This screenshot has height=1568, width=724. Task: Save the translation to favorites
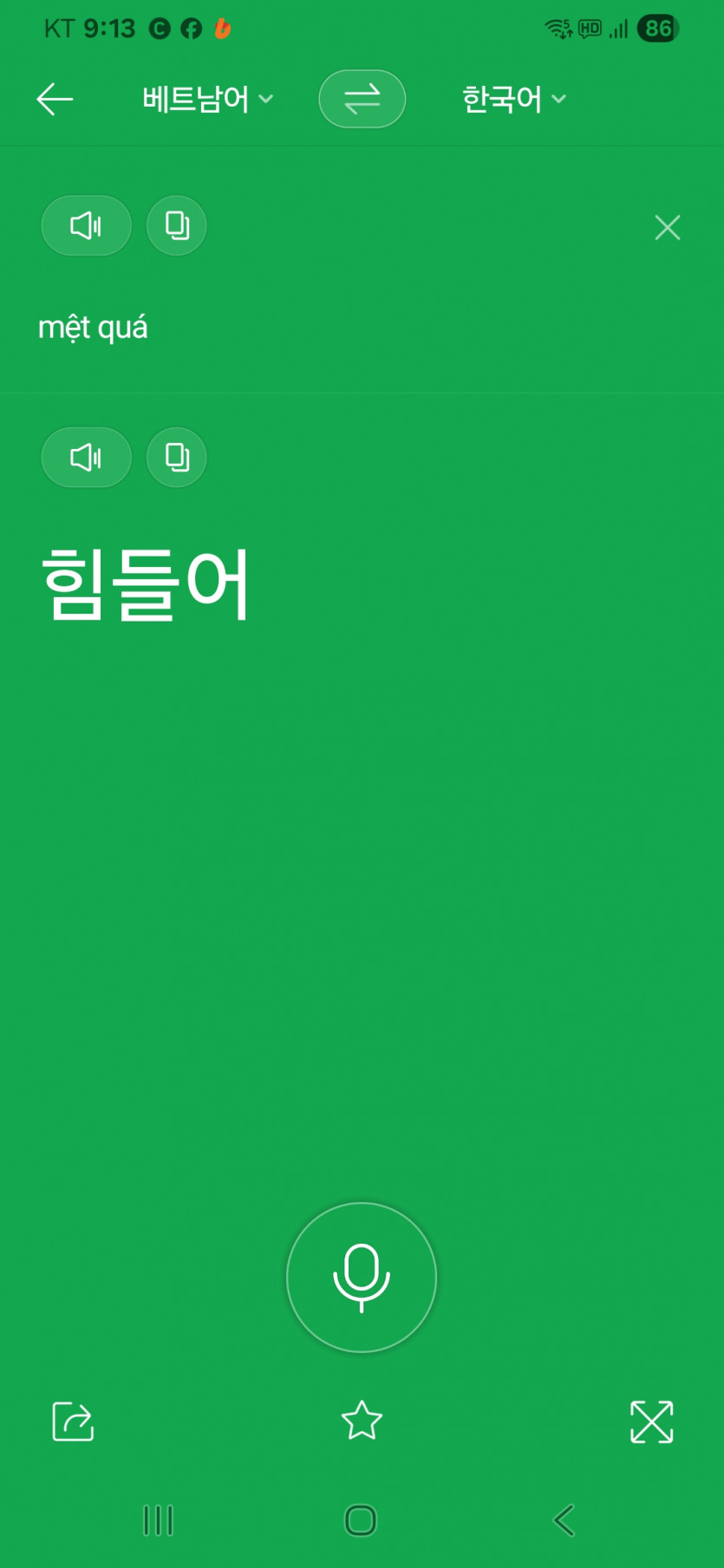click(x=362, y=1421)
